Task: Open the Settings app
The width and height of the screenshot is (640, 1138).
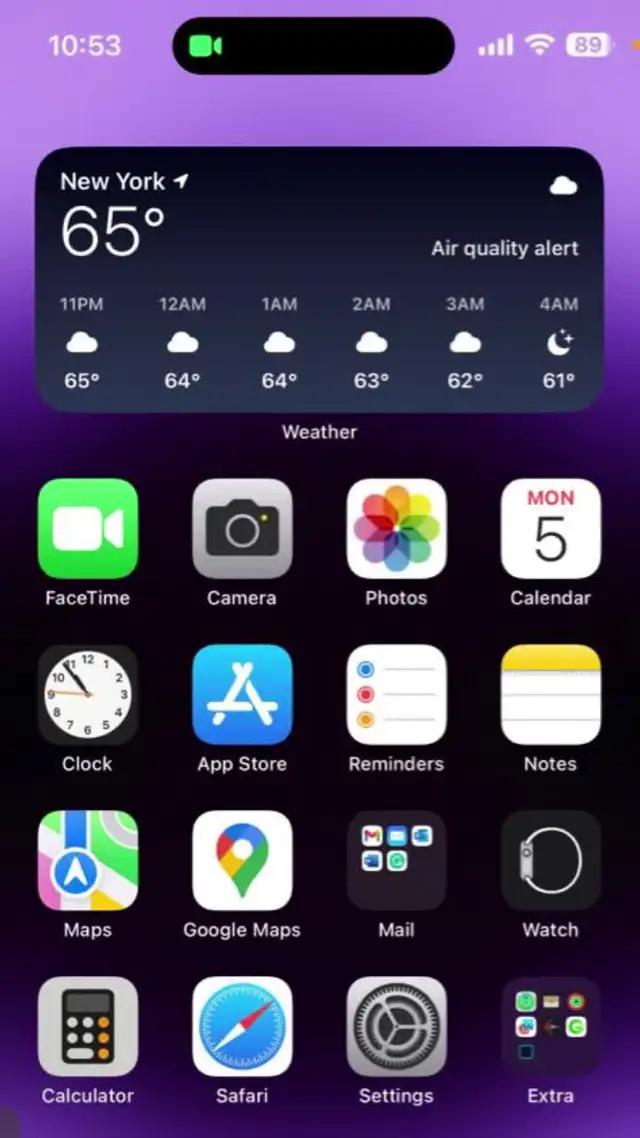Action: [x=396, y=1027]
